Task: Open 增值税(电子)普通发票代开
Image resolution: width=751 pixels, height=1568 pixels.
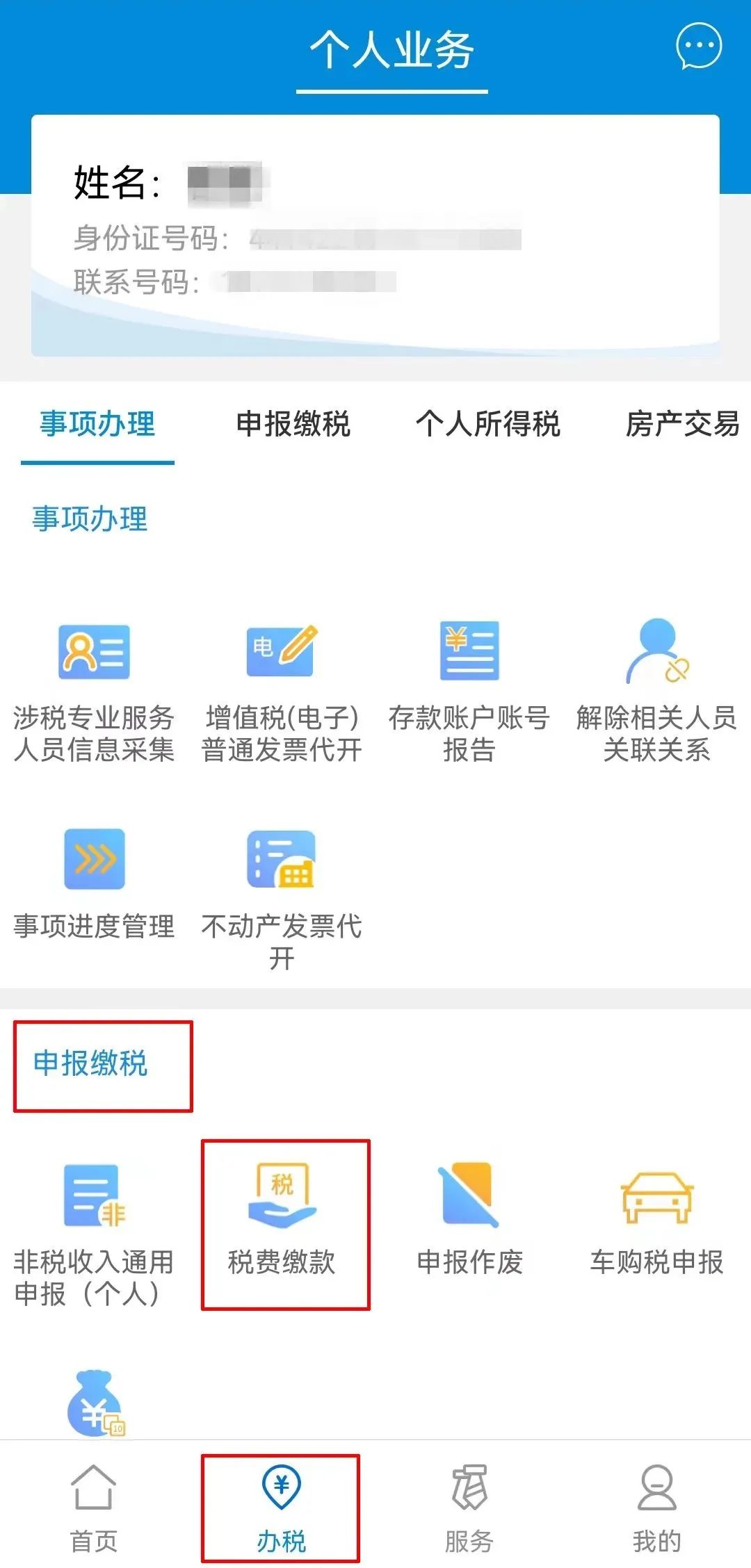Action: pyautogui.click(x=282, y=692)
